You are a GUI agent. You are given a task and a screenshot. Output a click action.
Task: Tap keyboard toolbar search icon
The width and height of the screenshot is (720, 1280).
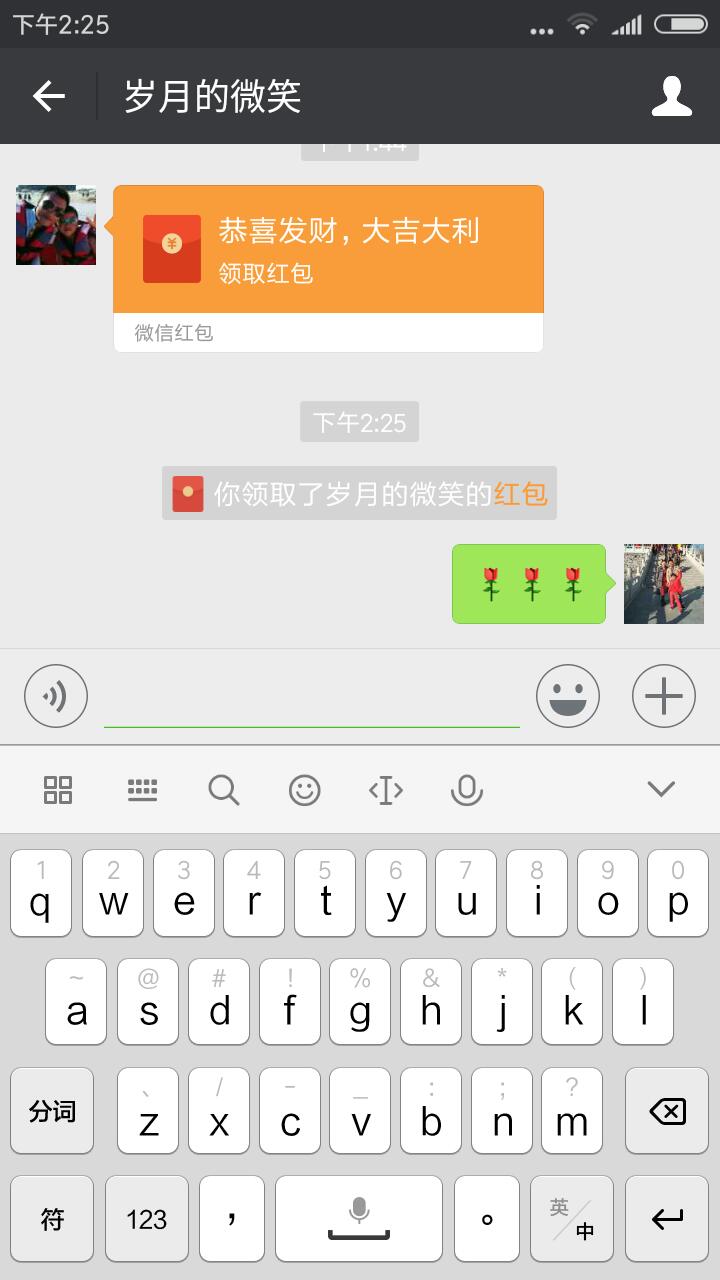pos(224,790)
